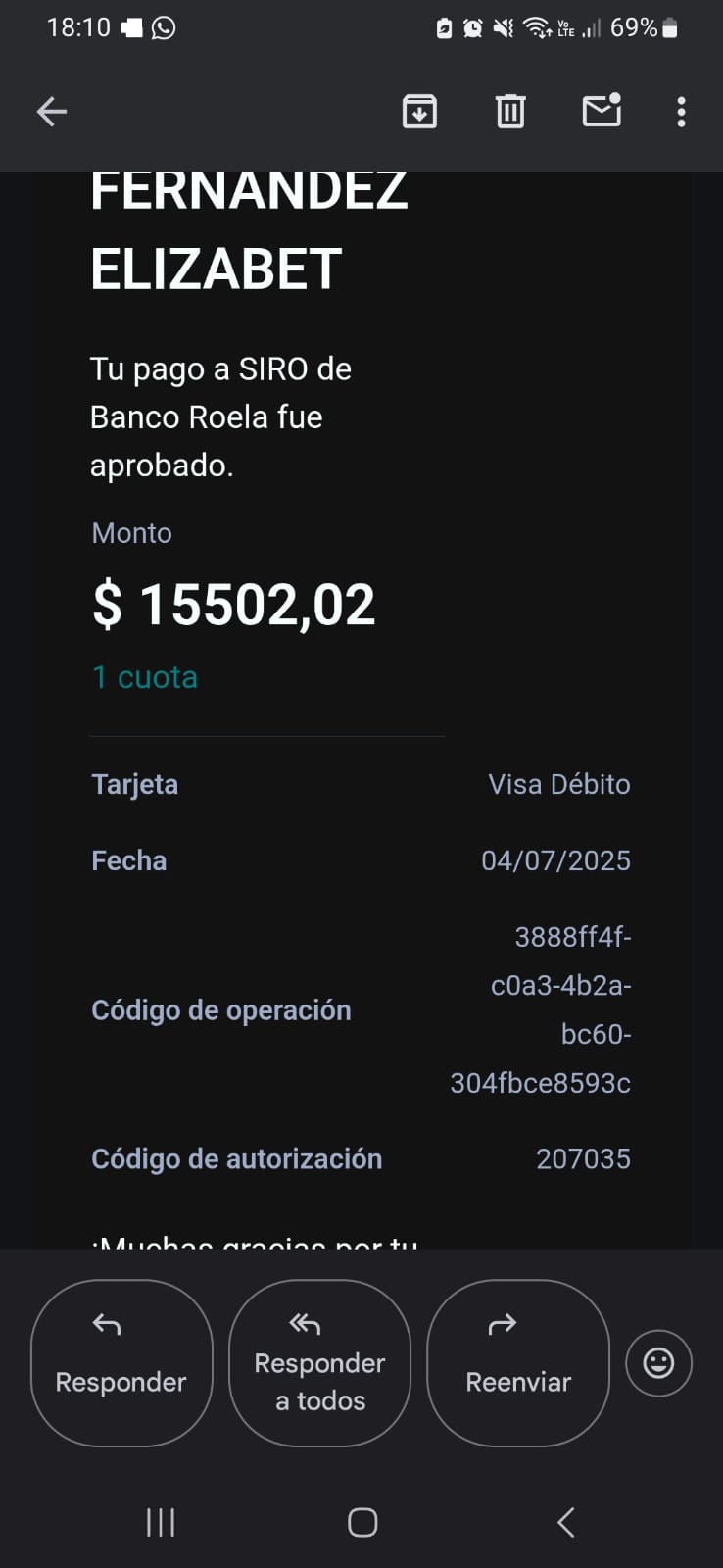Viewport: 723px width, 1568px height.
Task: Open the three-dot overflow menu
Action: click(x=681, y=112)
